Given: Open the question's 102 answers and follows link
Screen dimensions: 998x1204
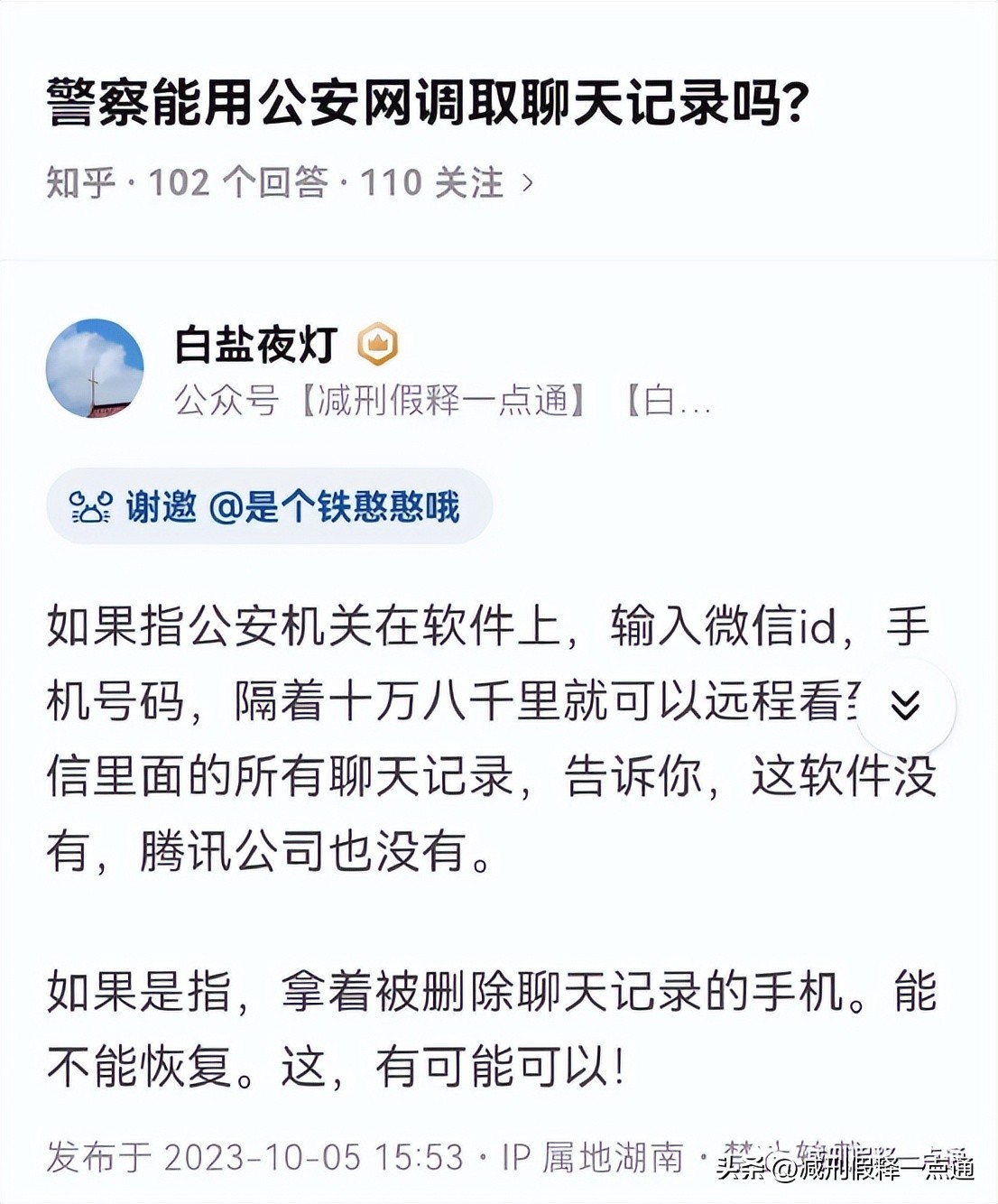Looking at the screenshot, I should point(289,183).
